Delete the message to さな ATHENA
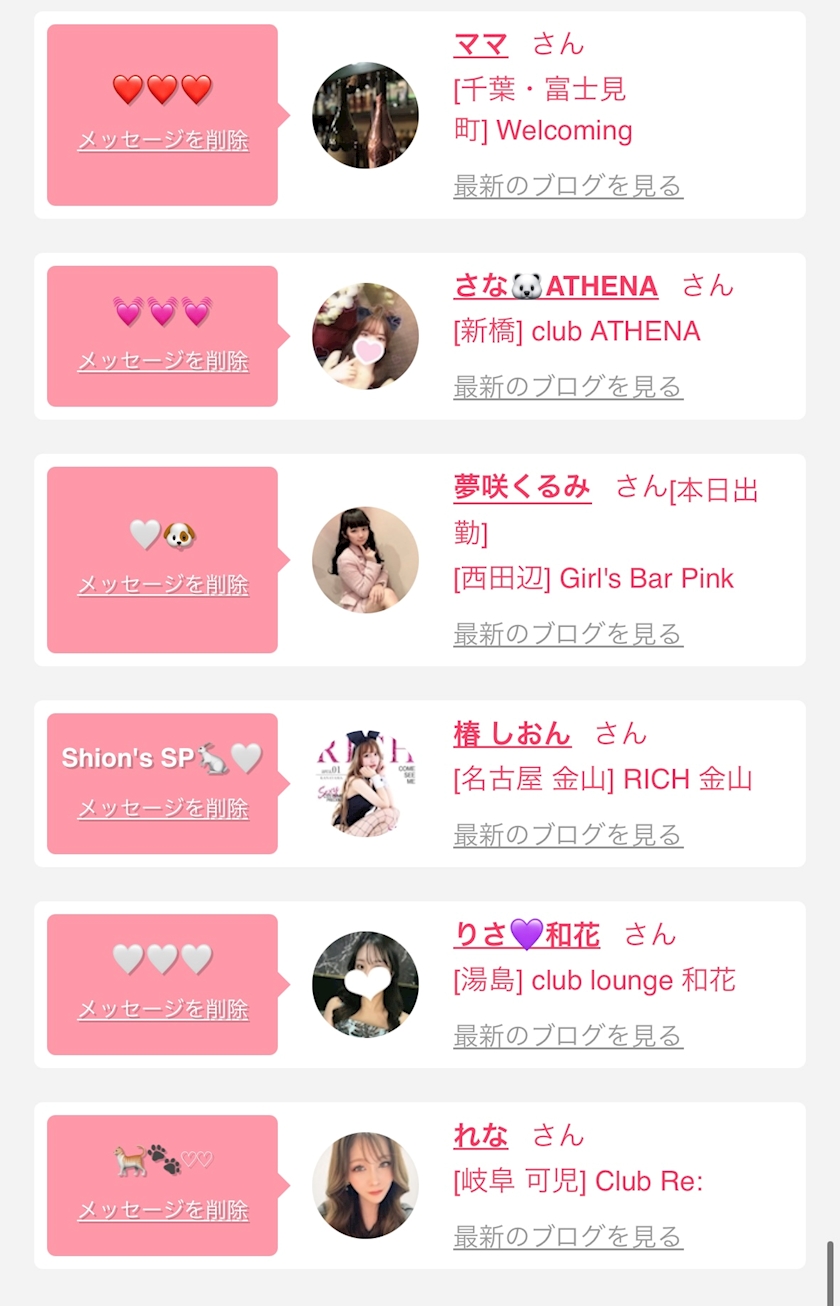The height and width of the screenshot is (1306, 840). 163,361
